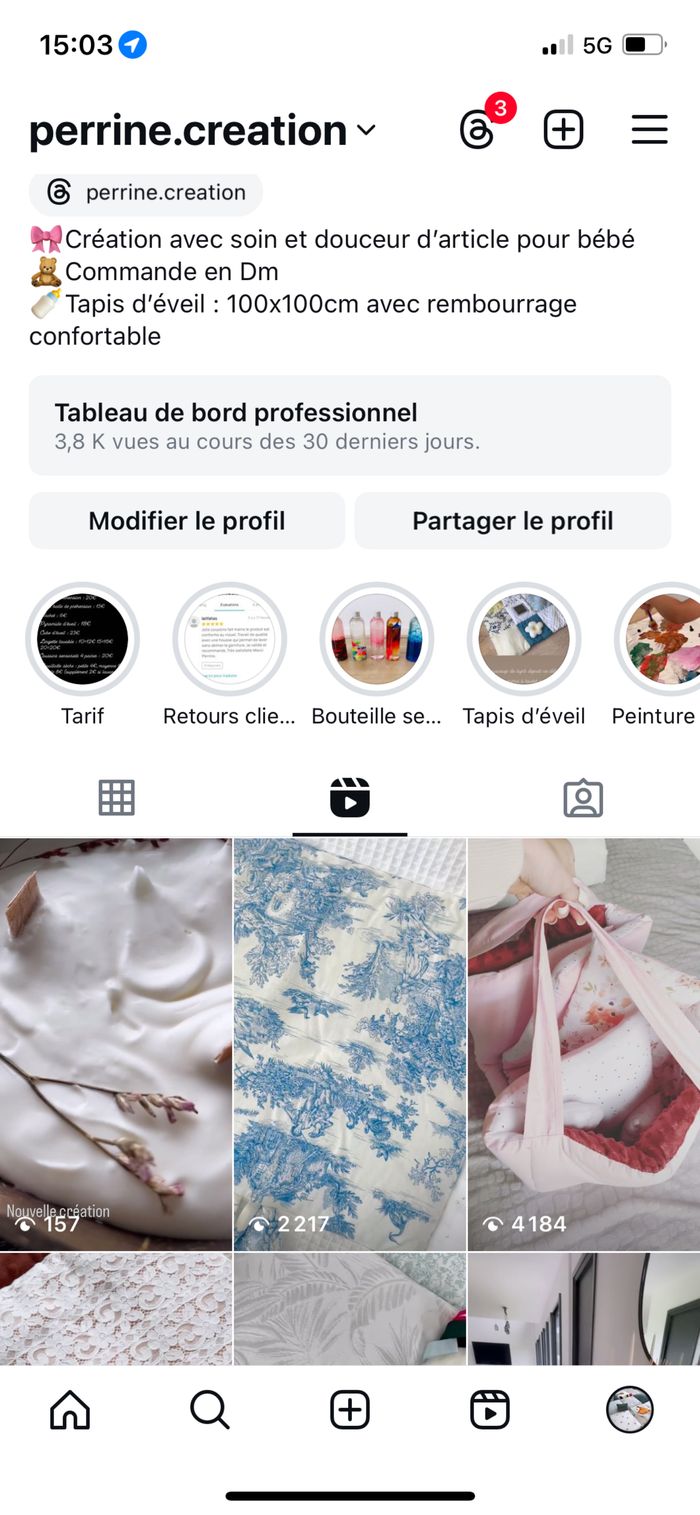700x1515 pixels.
Task: View the Tapis d'éveil highlight
Action: 524,640
